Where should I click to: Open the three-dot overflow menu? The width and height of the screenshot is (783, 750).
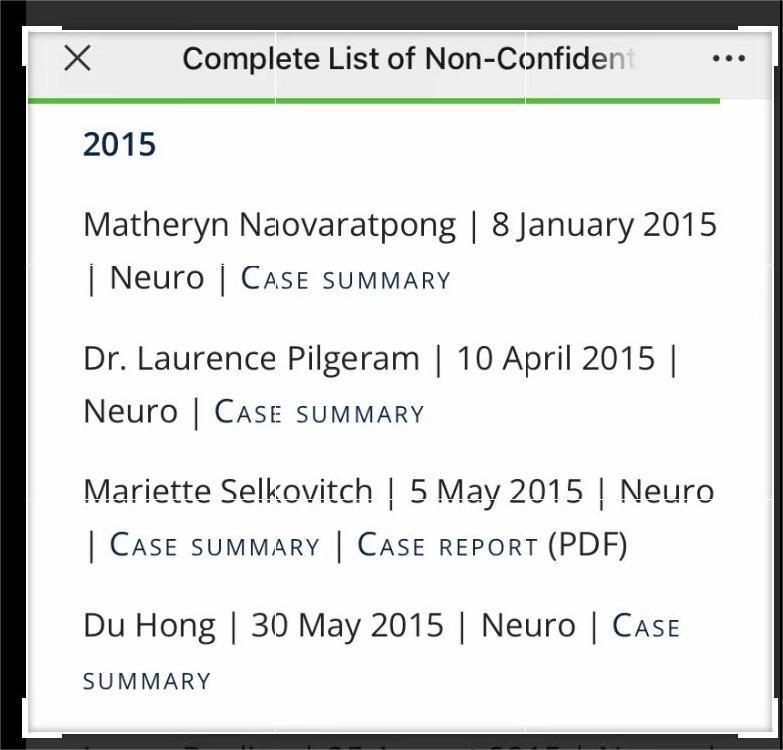click(x=728, y=59)
